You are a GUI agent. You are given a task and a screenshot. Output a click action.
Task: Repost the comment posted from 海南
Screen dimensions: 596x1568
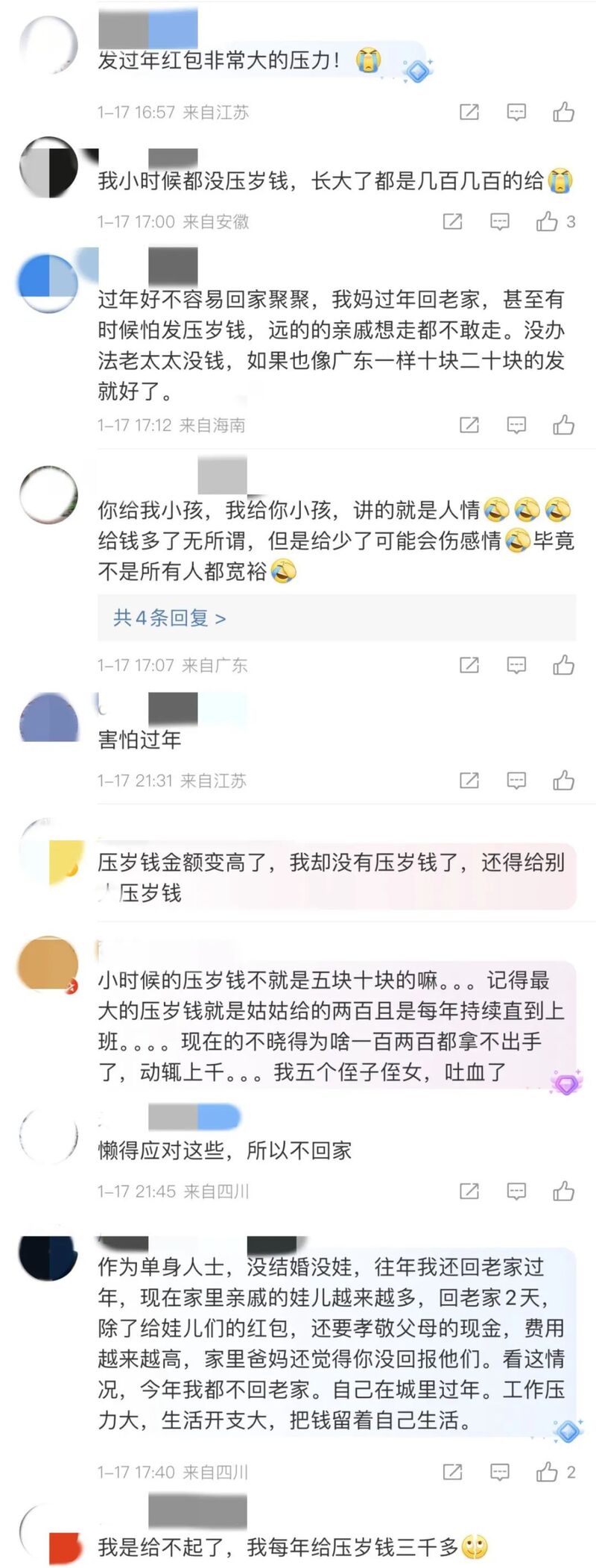[469, 425]
